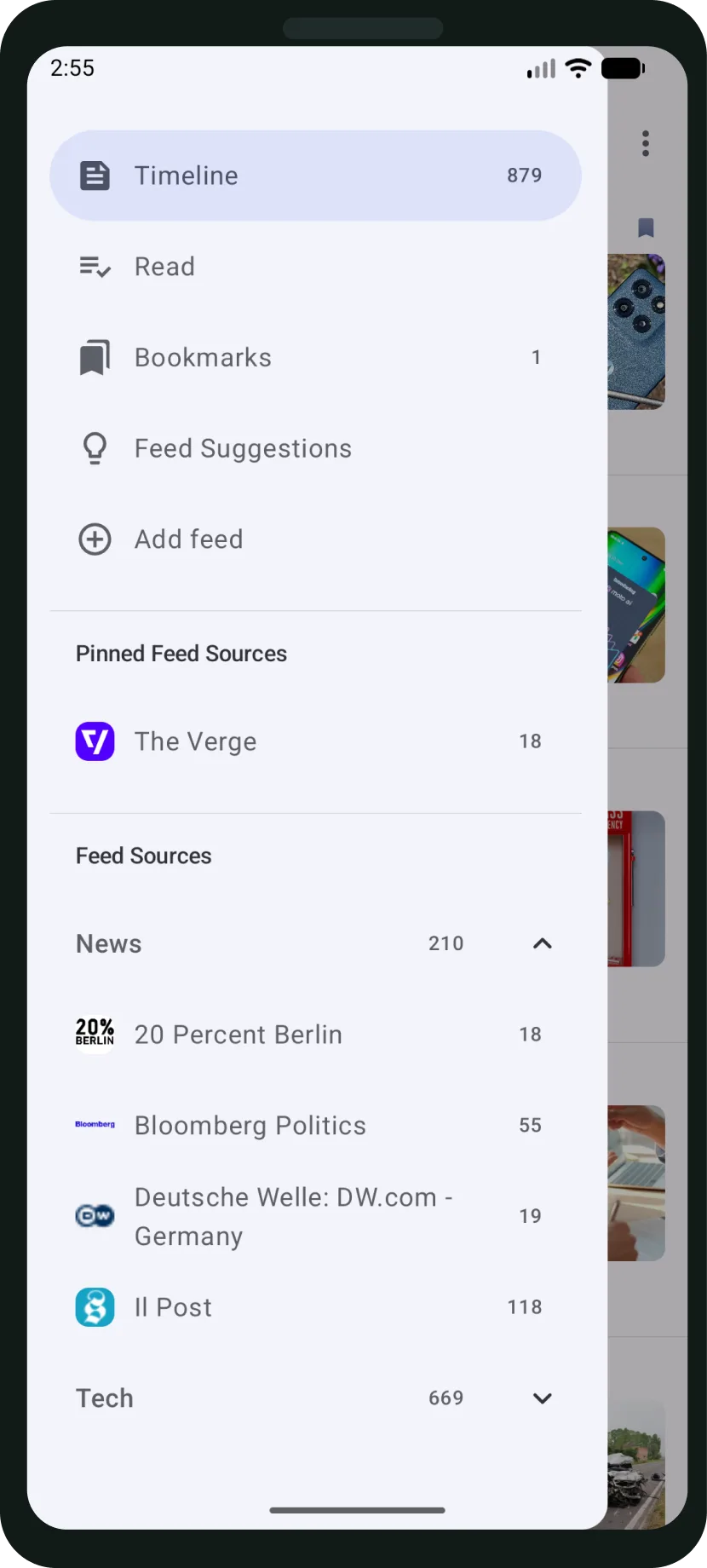Screen dimensions: 707x1568
Task: Open the three-dot overflow menu
Action: click(645, 144)
